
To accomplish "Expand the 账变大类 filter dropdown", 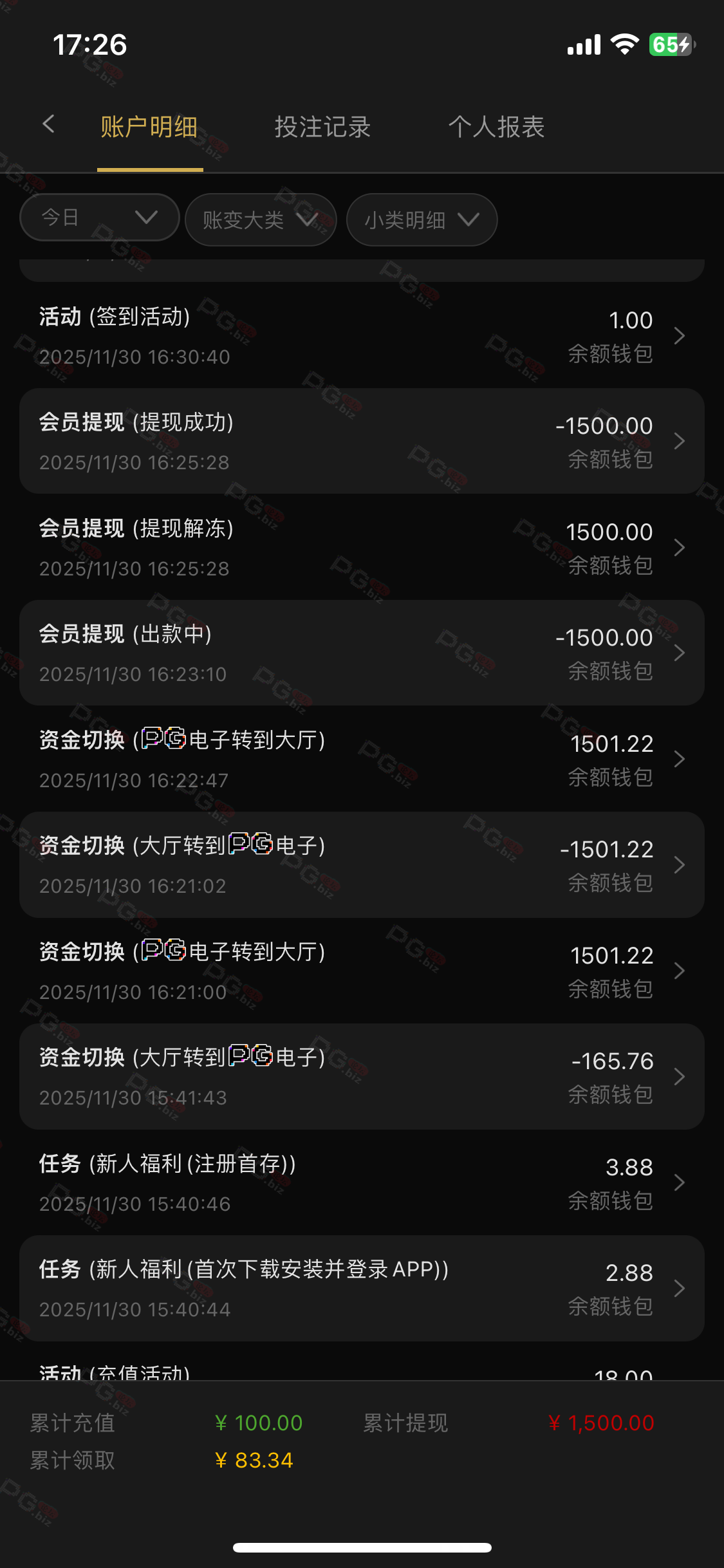I will point(260,220).
